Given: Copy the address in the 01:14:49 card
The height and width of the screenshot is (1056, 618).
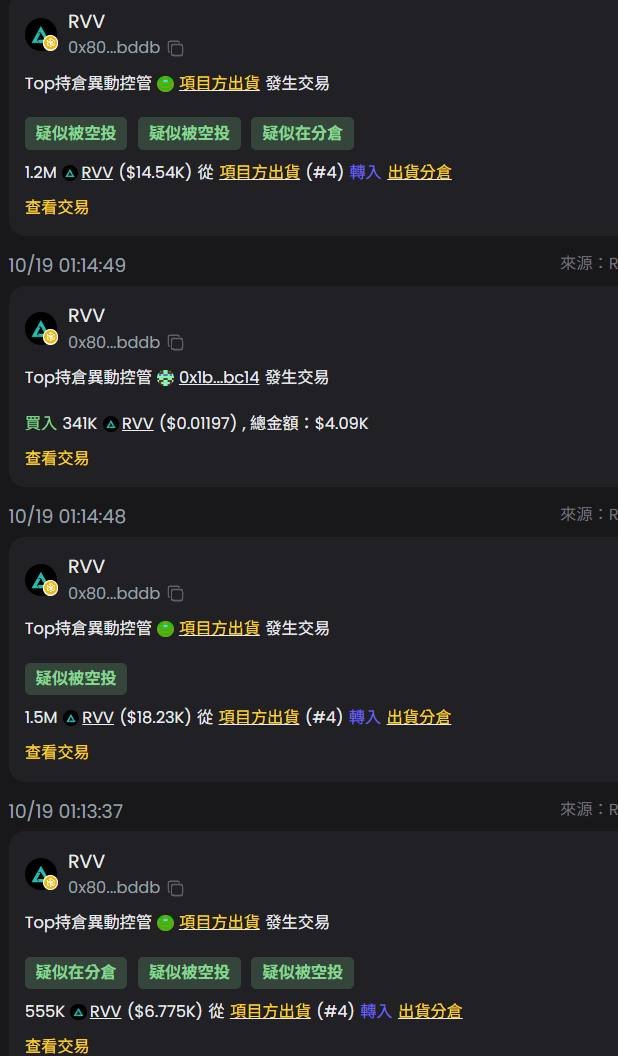Looking at the screenshot, I should tap(176, 342).
